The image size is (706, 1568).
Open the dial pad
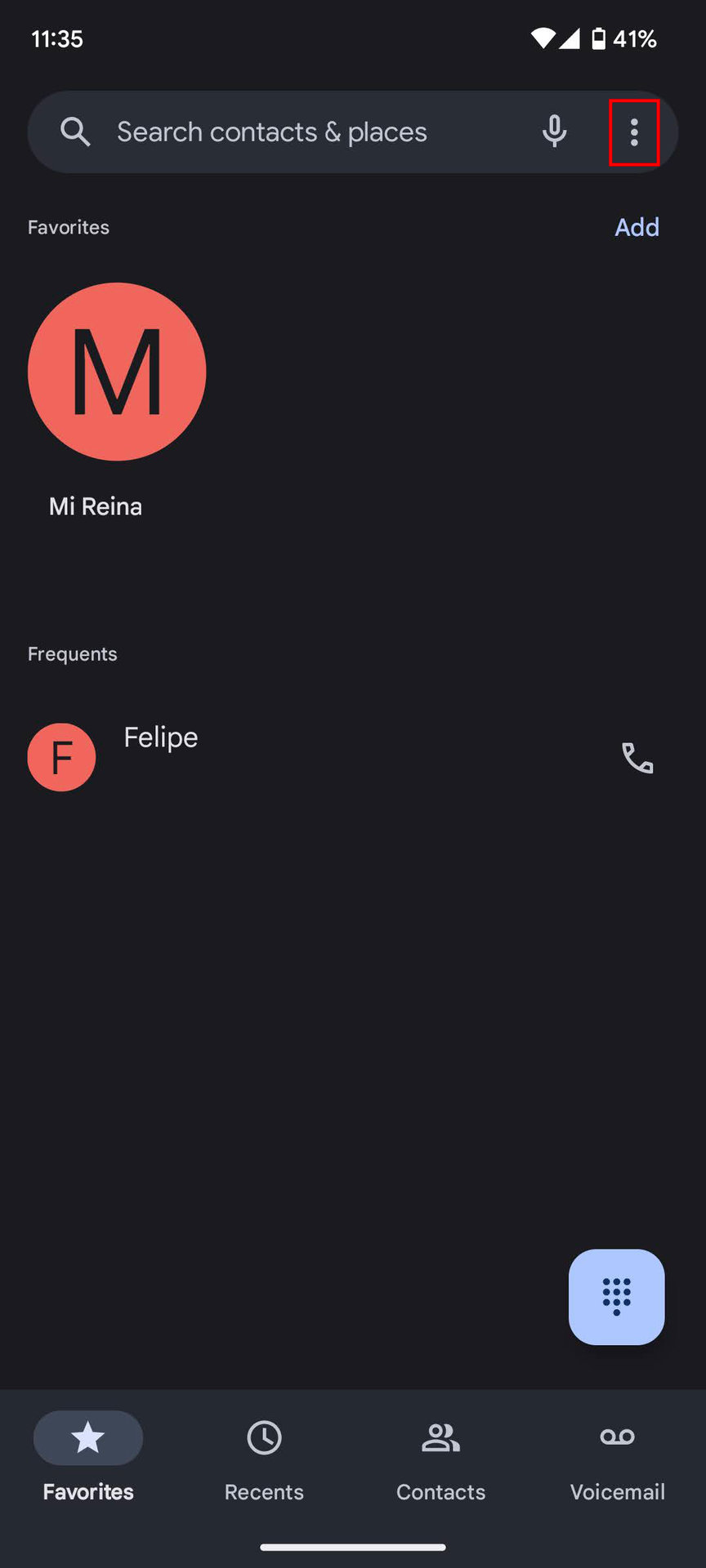(616, 1296)
